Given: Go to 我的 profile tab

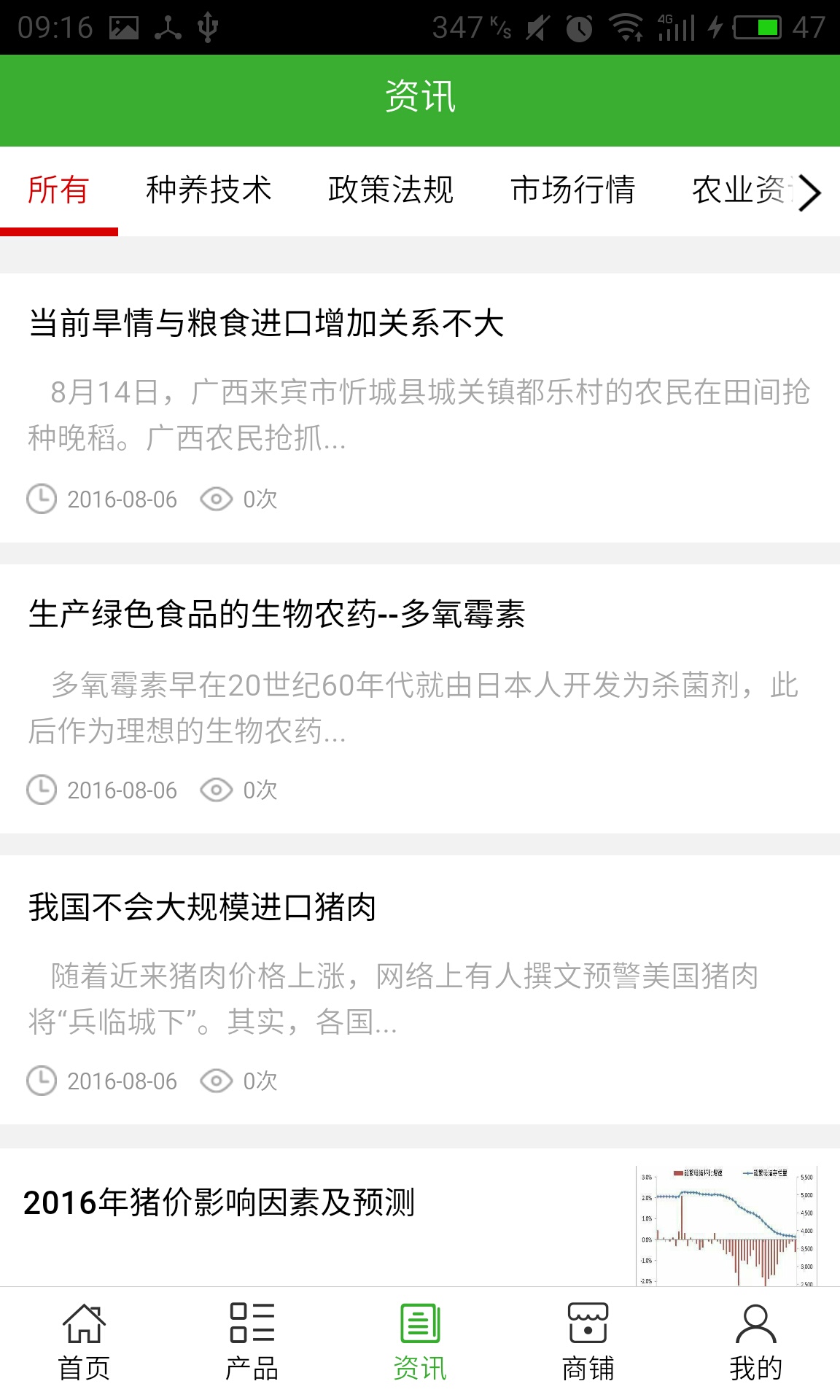Looking at the screenshot, I should click(x=755, y=1343).
